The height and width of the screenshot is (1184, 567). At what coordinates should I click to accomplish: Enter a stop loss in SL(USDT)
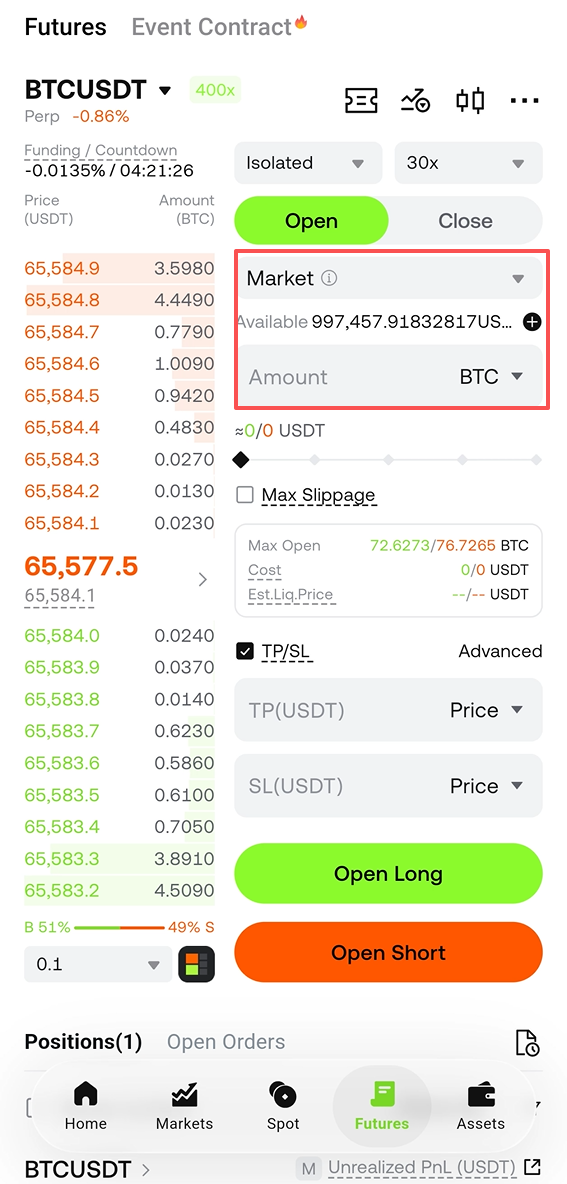click(388, 786)
